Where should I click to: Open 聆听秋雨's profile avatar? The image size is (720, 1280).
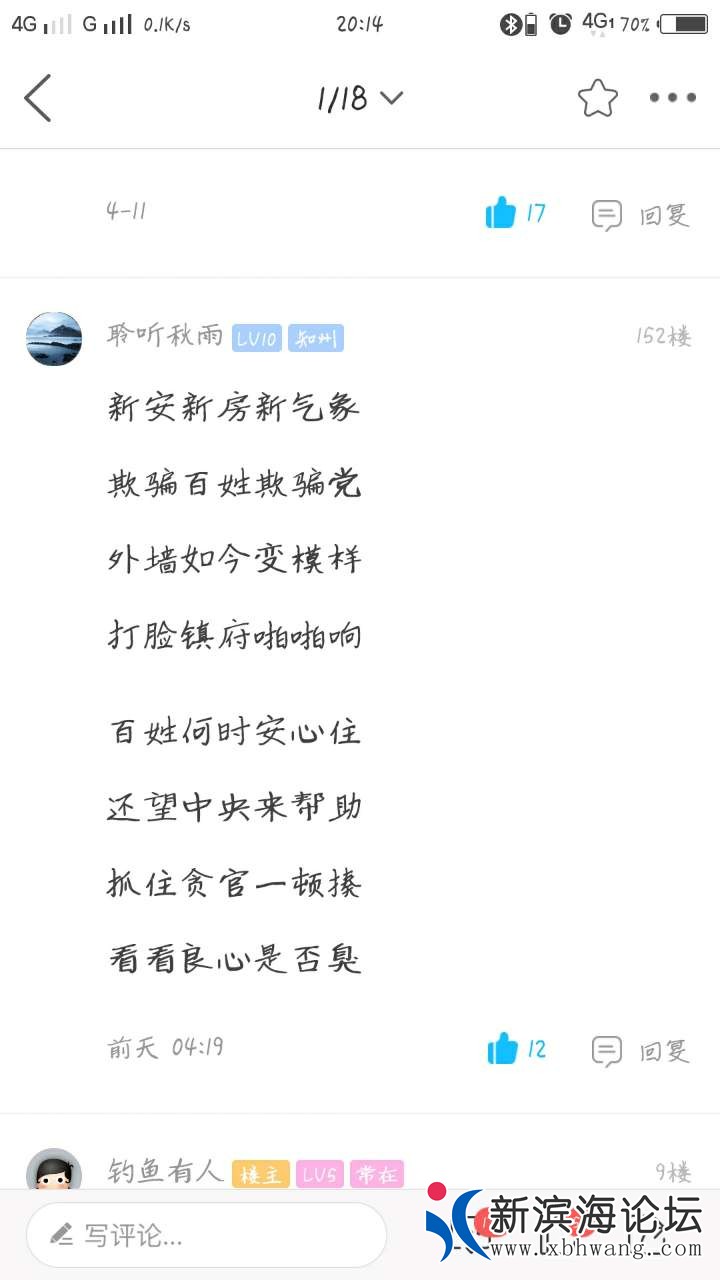[54, 339]
